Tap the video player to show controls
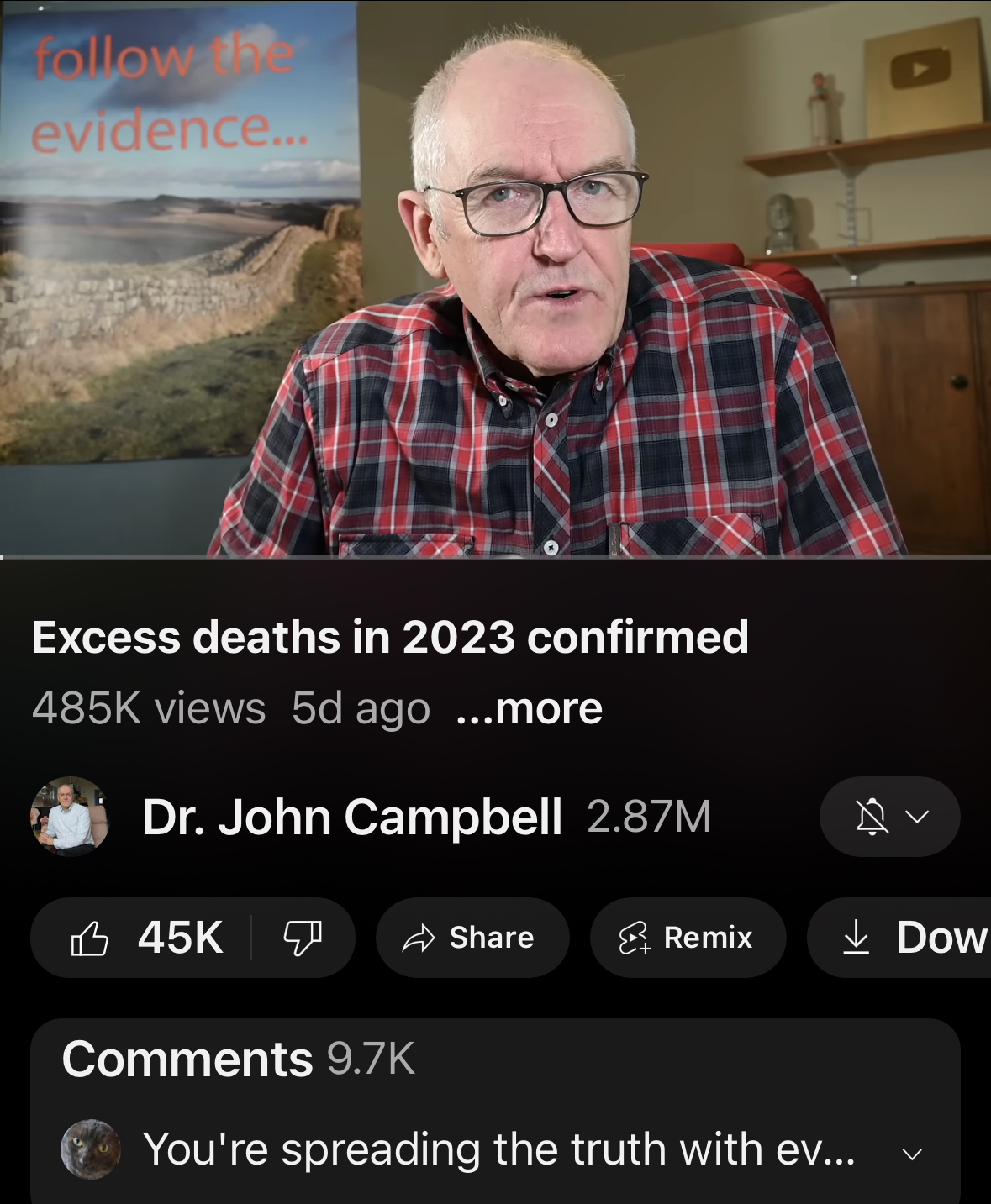This screenshot has width=991, height=1204. 495,277
